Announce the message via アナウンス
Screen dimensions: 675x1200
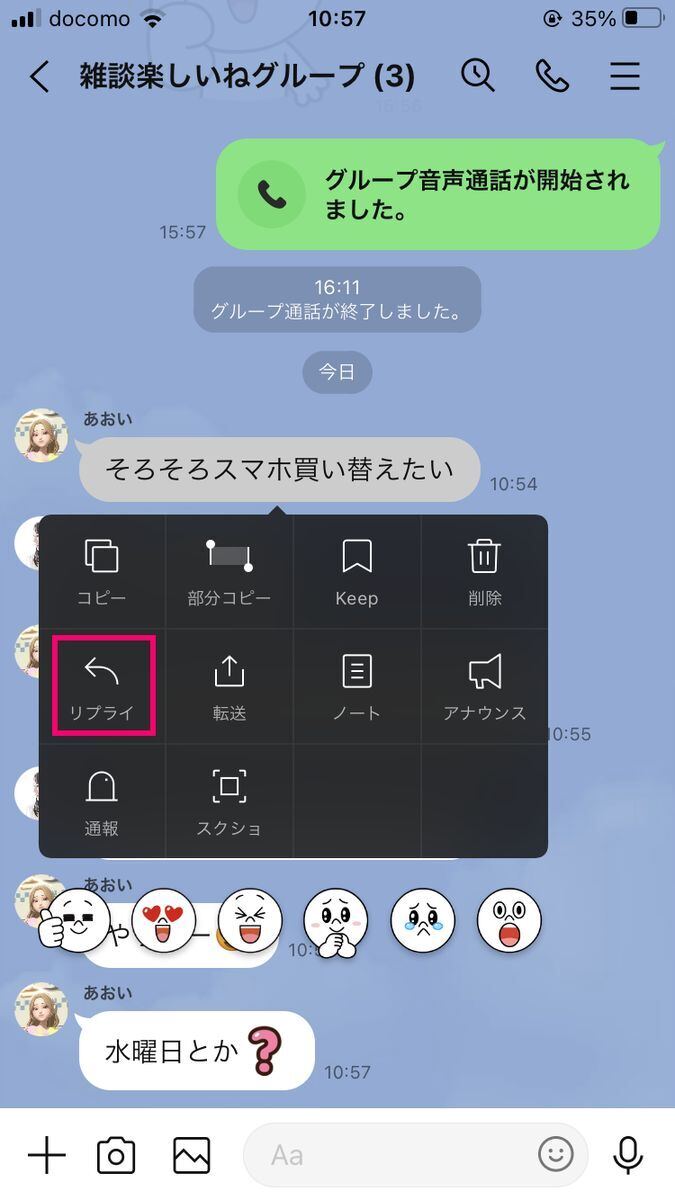point(484,687)
